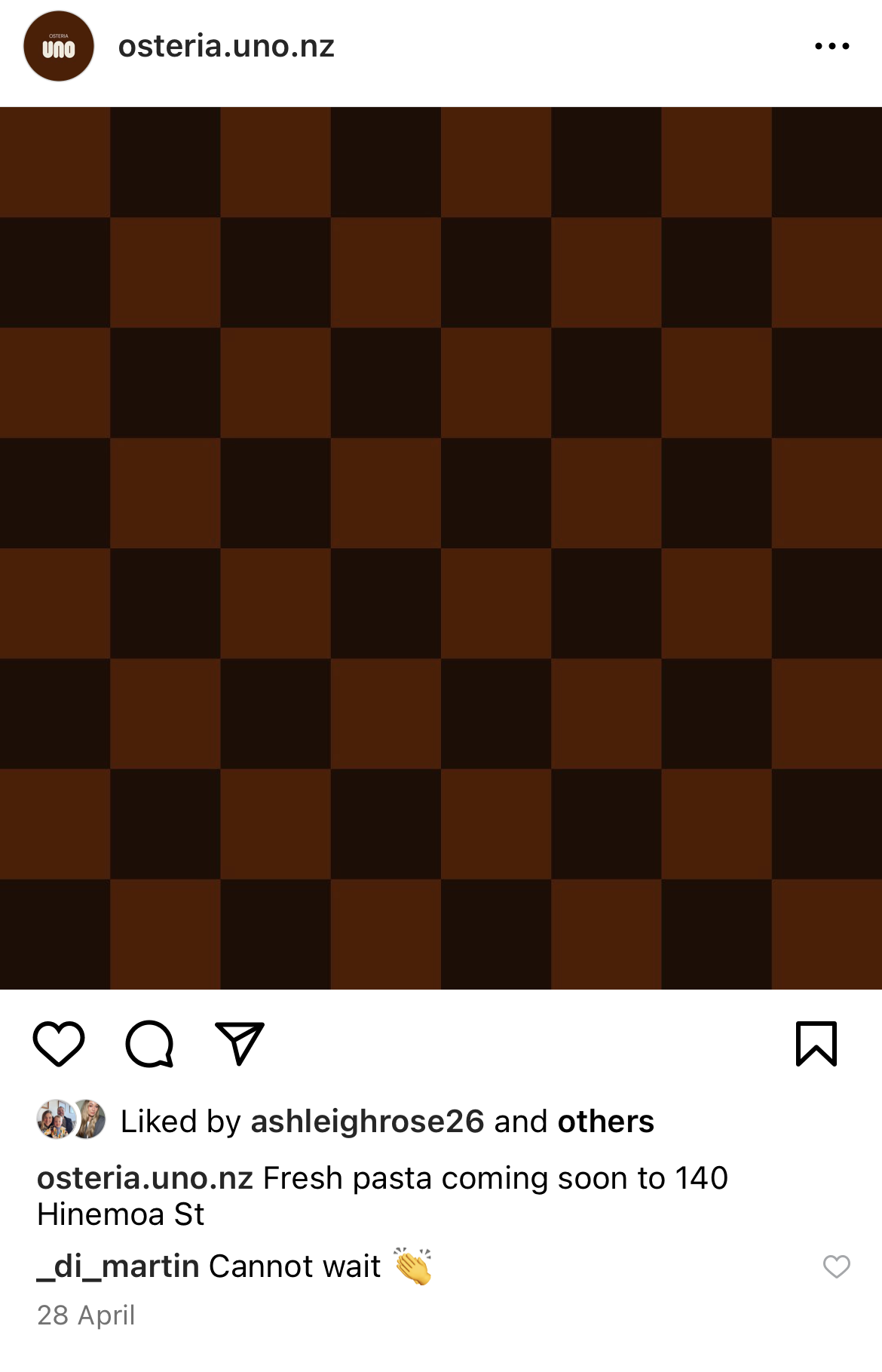The image size is (882, 1372).
Task: Open the comments on this post
Action: 149,1044
